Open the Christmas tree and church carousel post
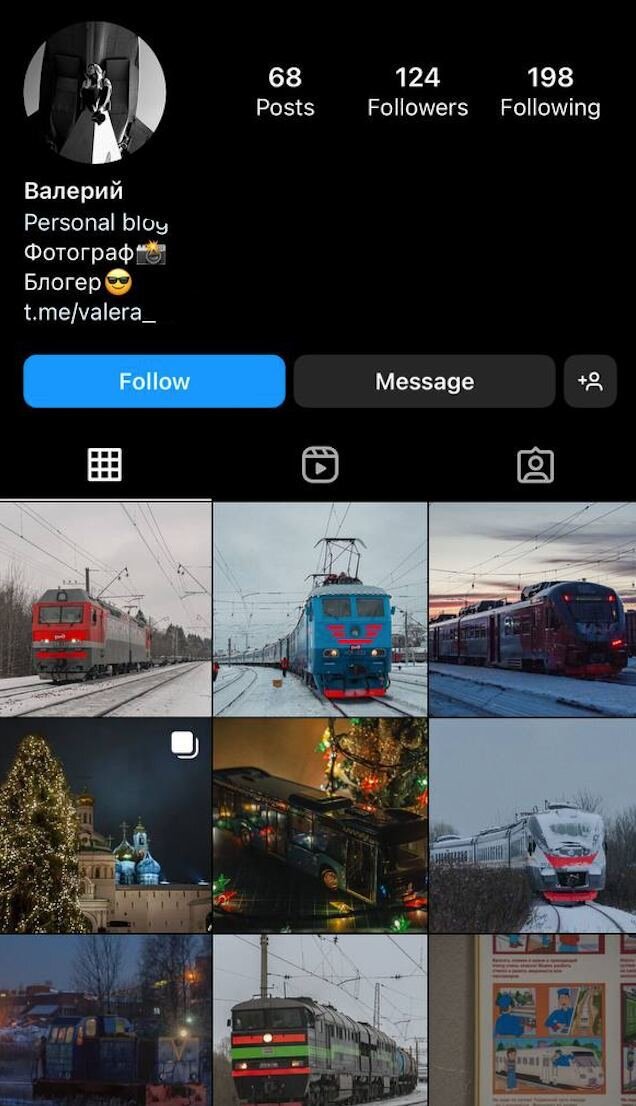Screen dimensions: 636x1106 coord(105,825)
